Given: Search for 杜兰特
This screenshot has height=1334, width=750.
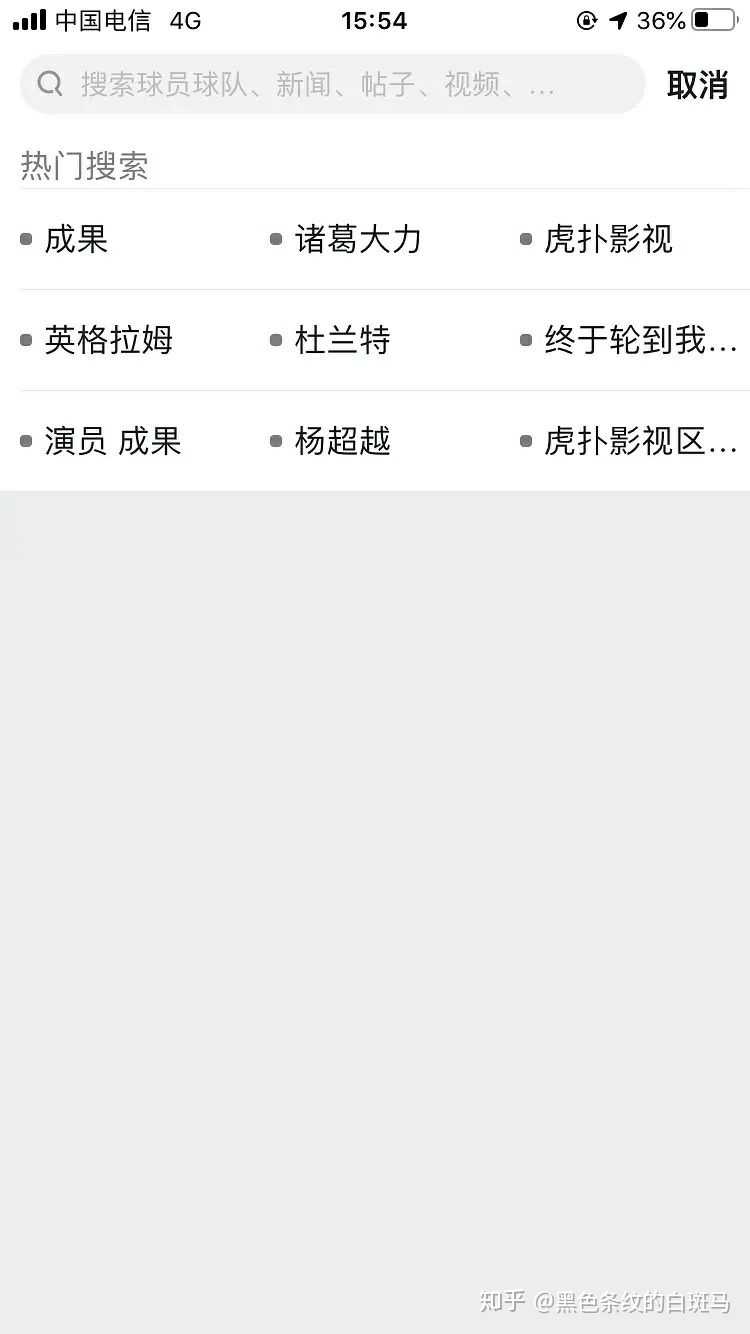Looking at the screenshot, I should (x=342, y=341).
